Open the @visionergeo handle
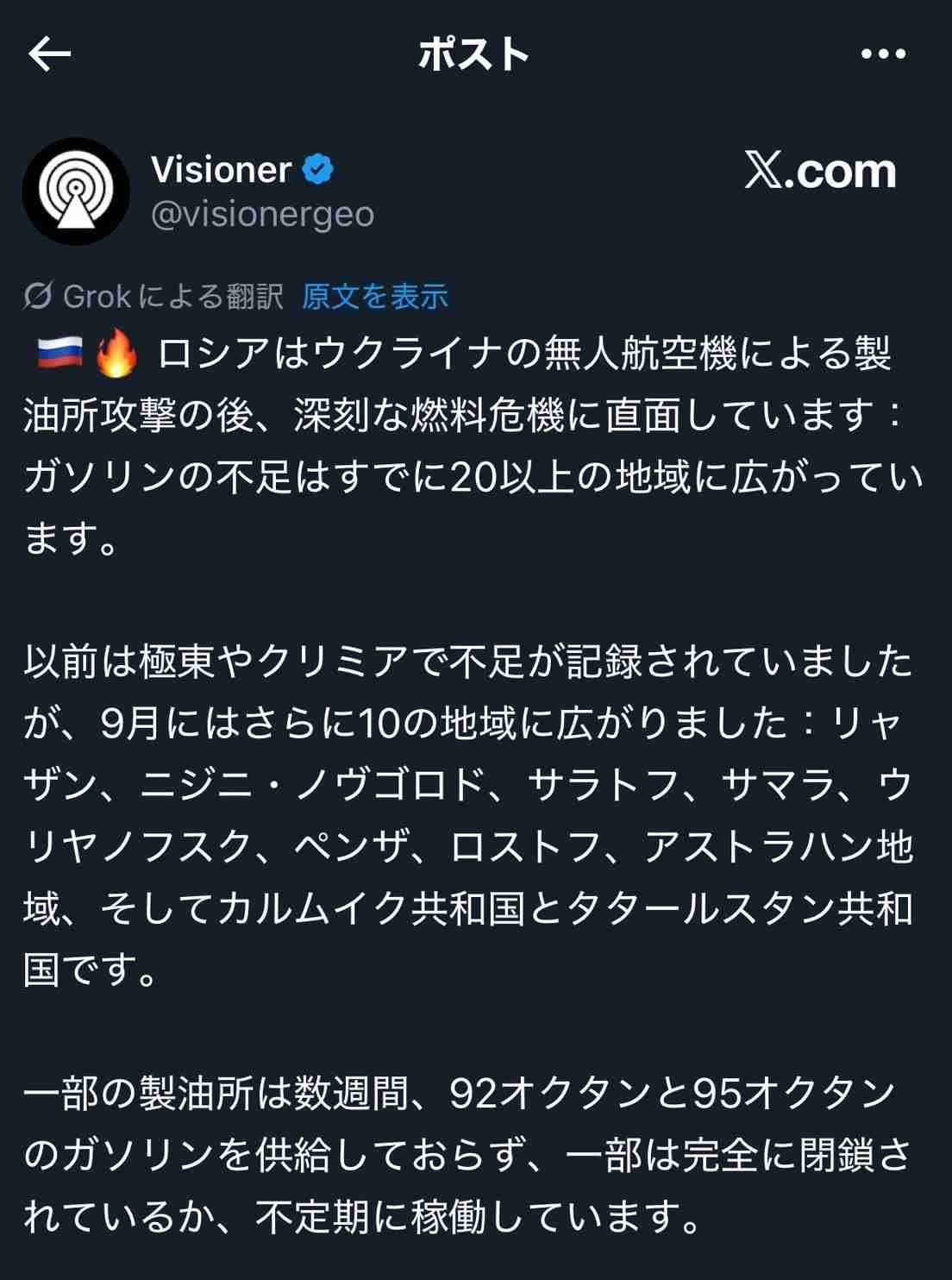The image size is (952, 1280). [x=262, y=214]
